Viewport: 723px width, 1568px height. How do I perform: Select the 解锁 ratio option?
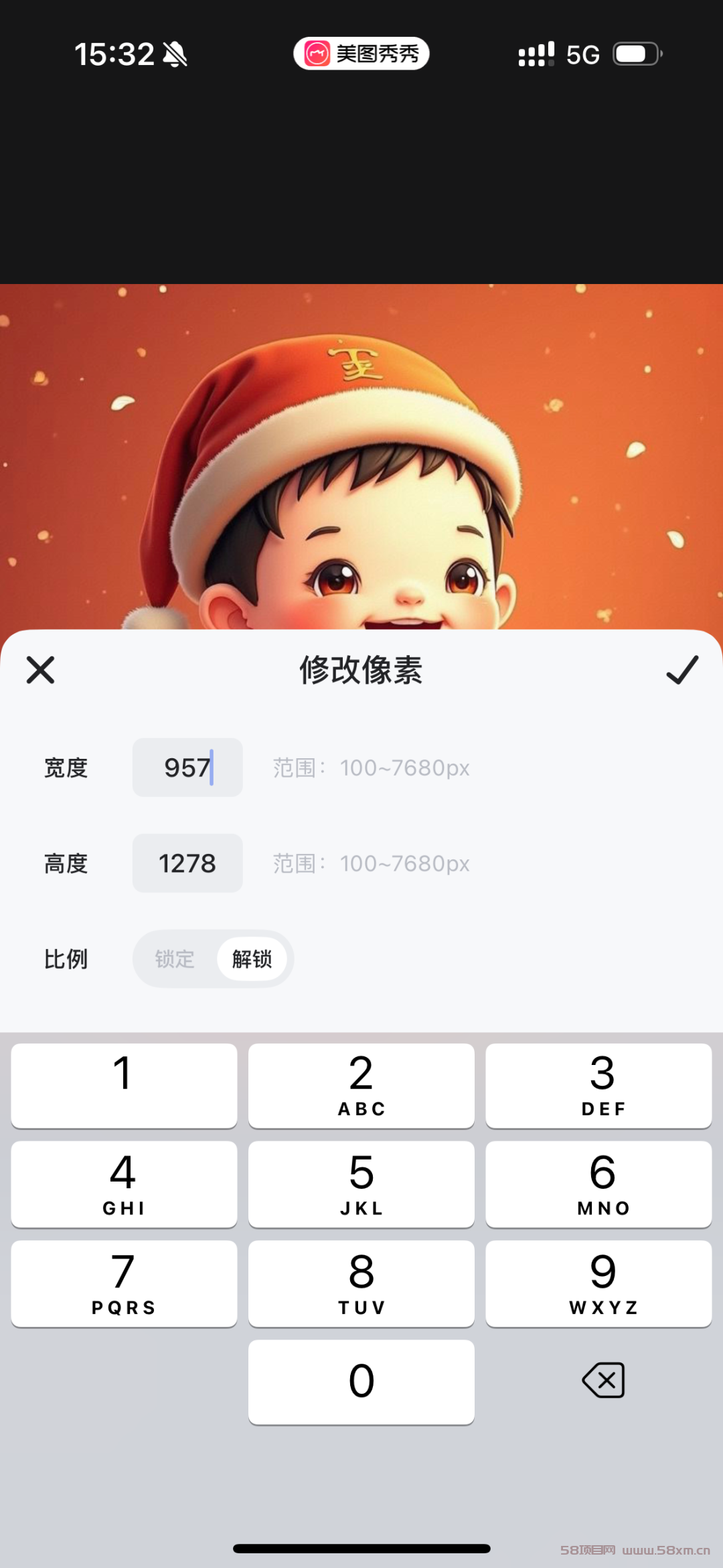(x=252, y=959)
